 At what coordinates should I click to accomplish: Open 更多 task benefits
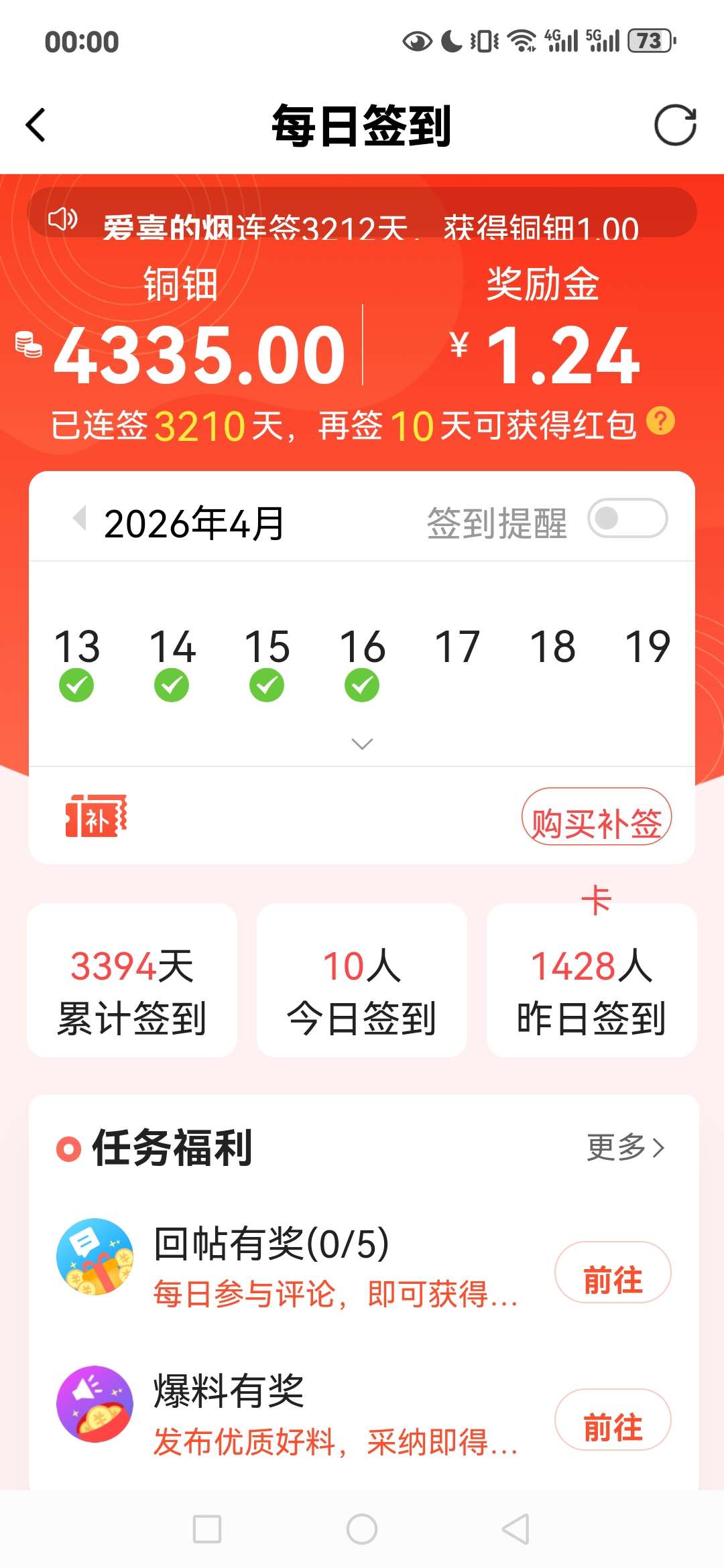pos(625,1147)
